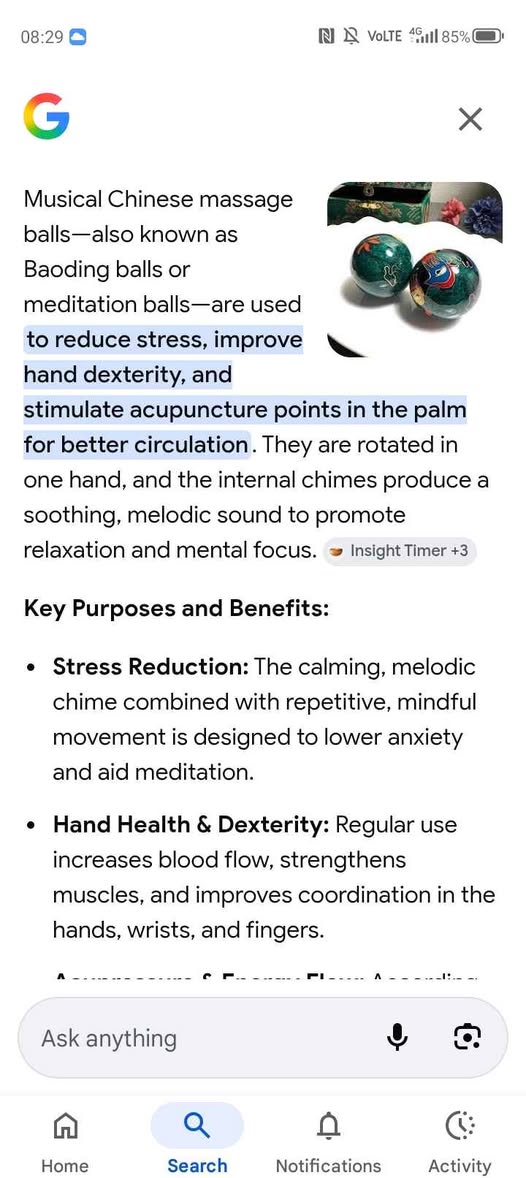
Task: Switch to the Notifications tab
Action: click(328, 1142)
